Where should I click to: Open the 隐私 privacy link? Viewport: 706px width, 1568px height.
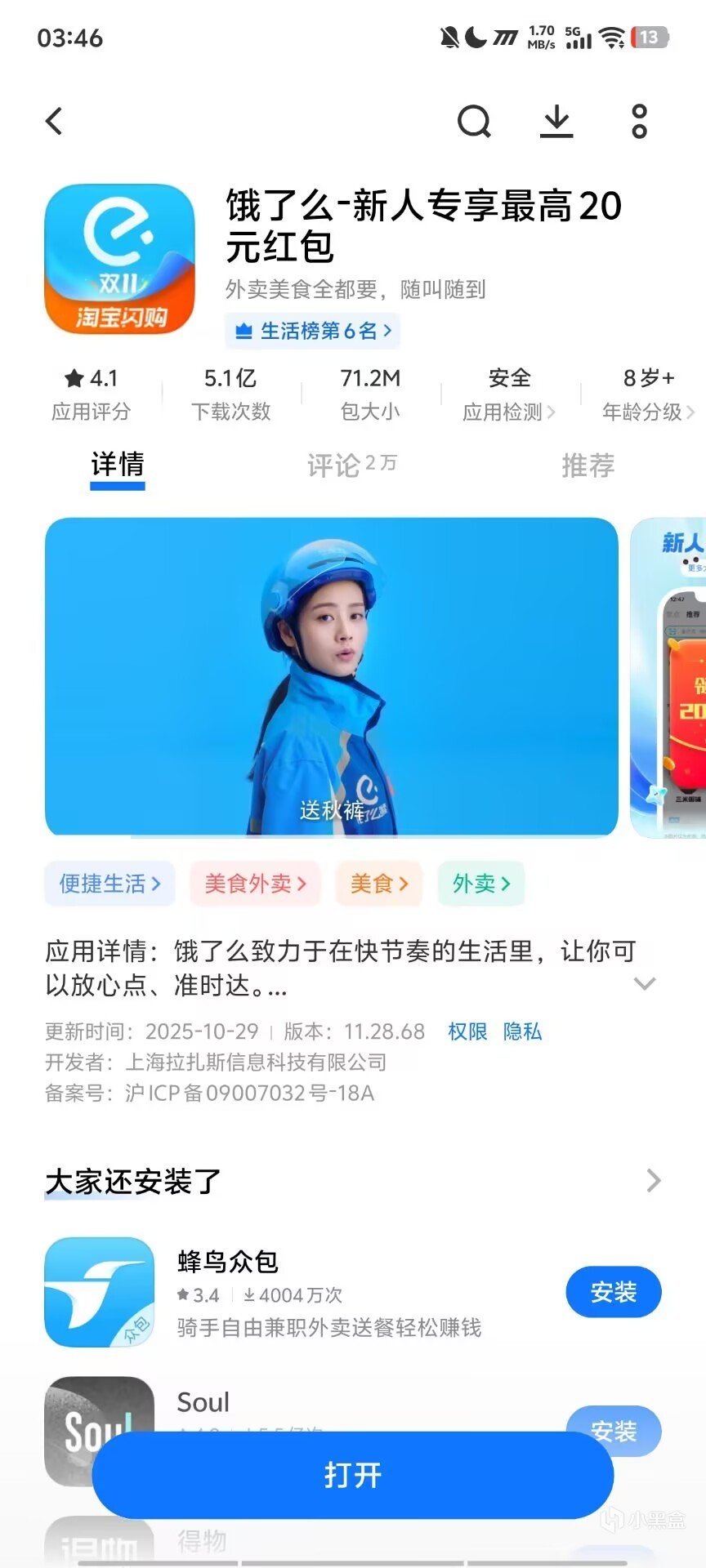pos(522,1031)
